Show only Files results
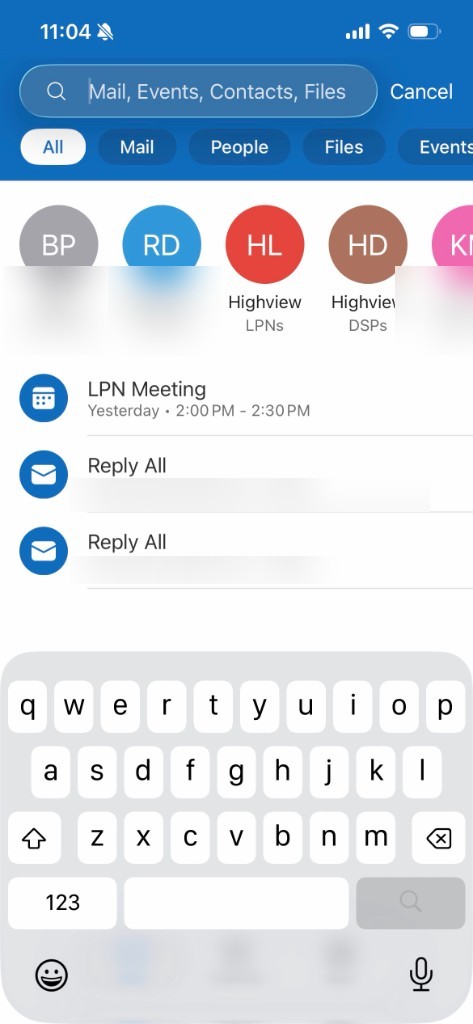This screenshot has height=1024, width=473. (x=344, y=147)
